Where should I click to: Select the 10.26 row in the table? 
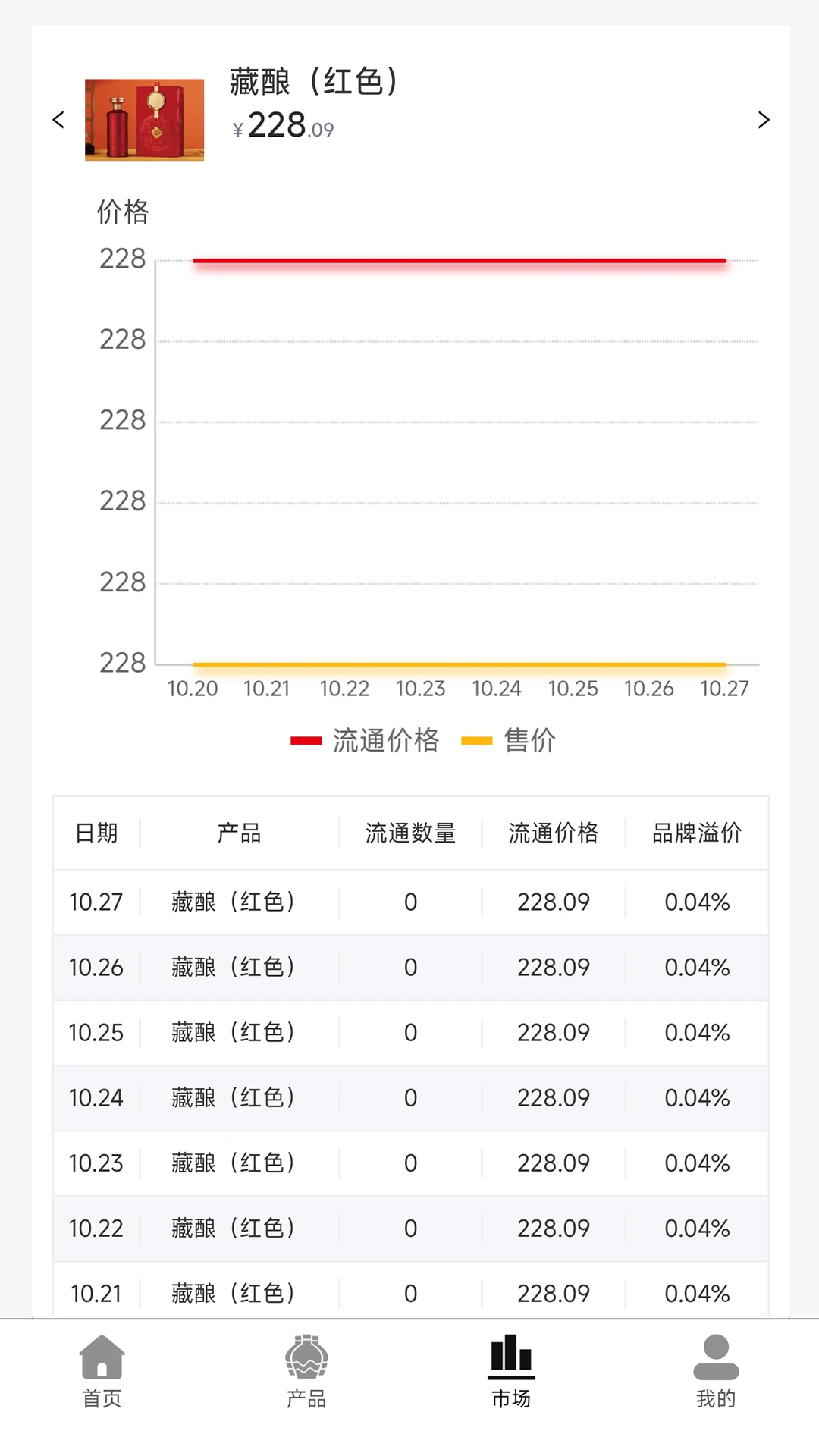[x=409, y=967]
